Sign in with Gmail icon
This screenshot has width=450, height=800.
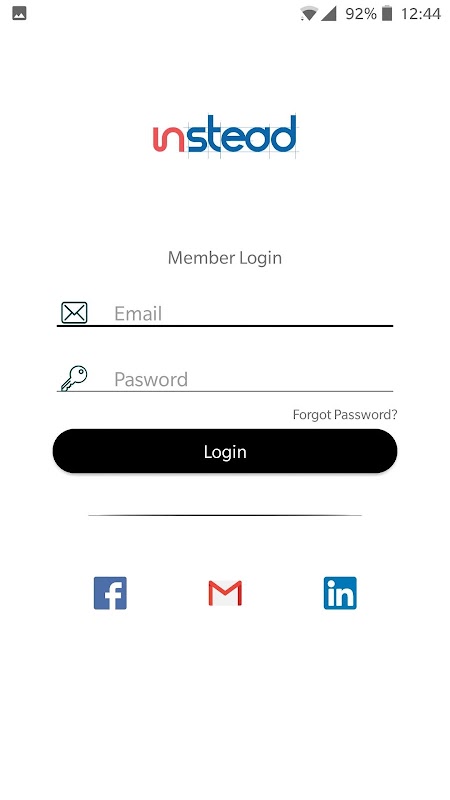pyautogui.click(x=225, y=593)
